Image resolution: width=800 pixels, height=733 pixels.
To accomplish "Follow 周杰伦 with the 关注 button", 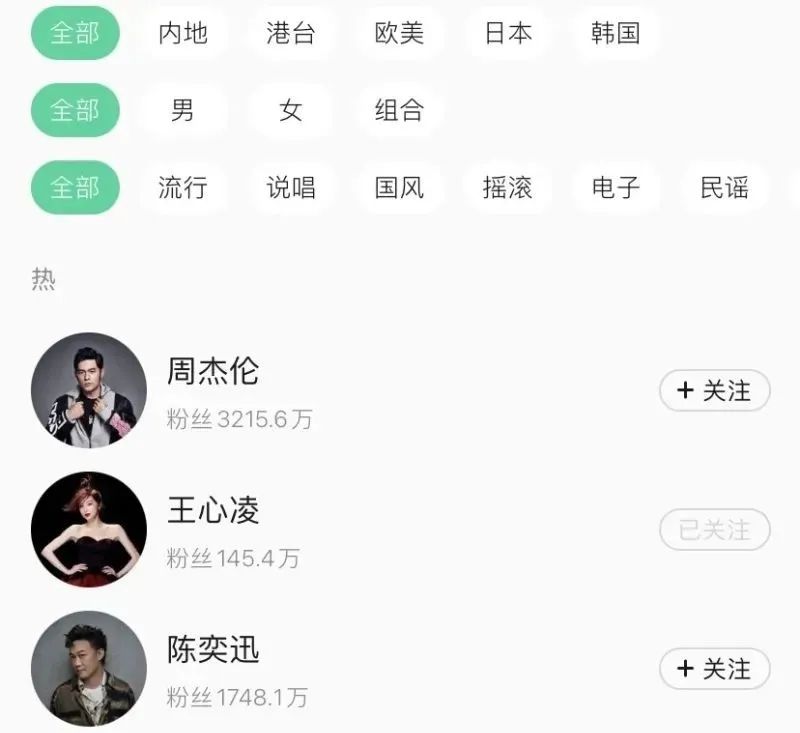I will [x=714, y=391].
